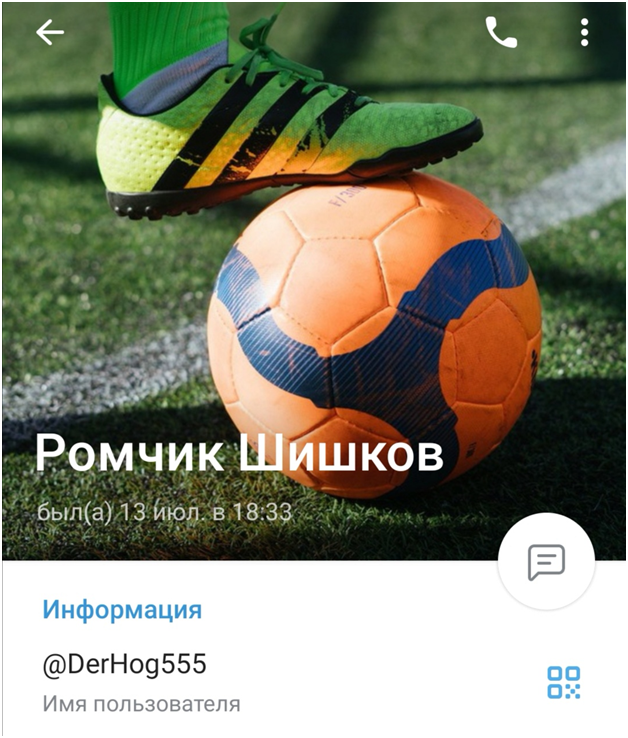Screen dimensions: 628x738
Task: Call Ромчик Шишков with the phone icon
Action: [501, 33]
